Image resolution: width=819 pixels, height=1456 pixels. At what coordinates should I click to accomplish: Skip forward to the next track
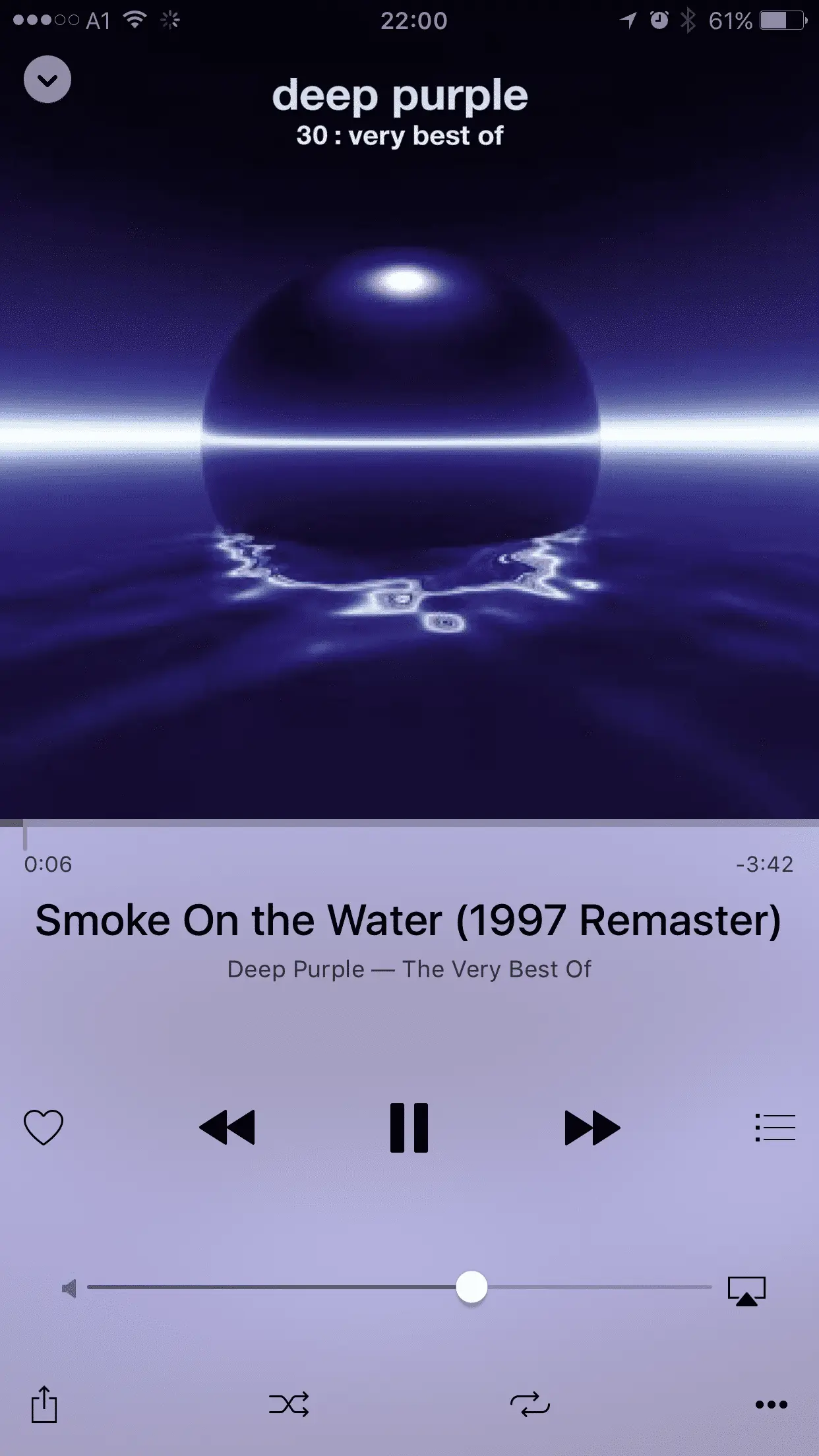point(592,1127)
